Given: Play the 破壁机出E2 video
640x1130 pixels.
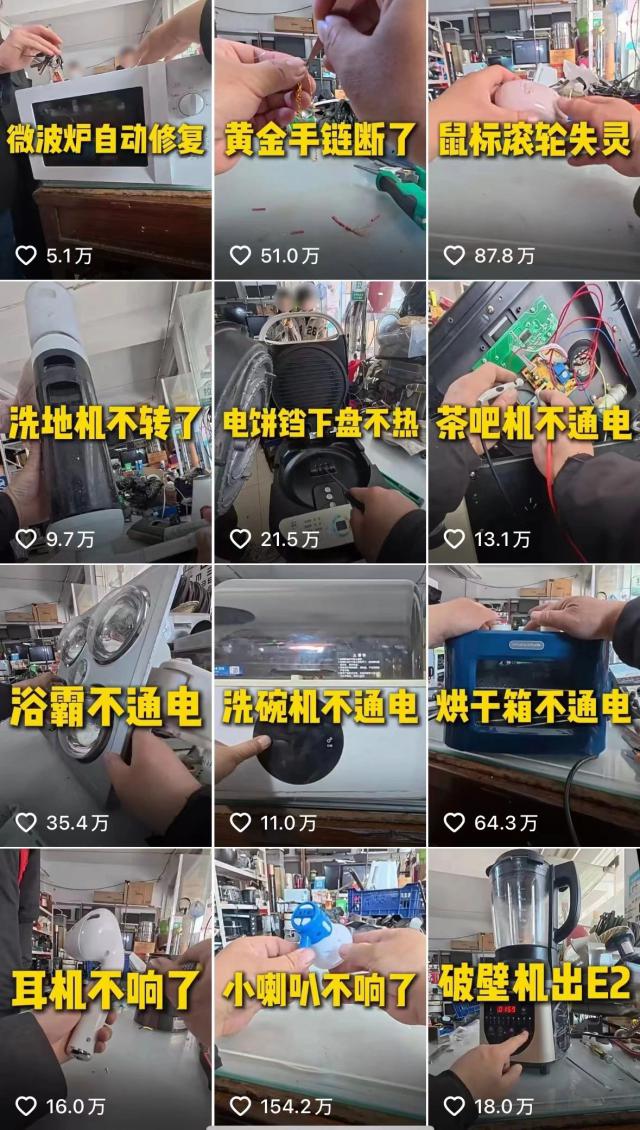Looking at the screenshot, I should tap(534, 988).
